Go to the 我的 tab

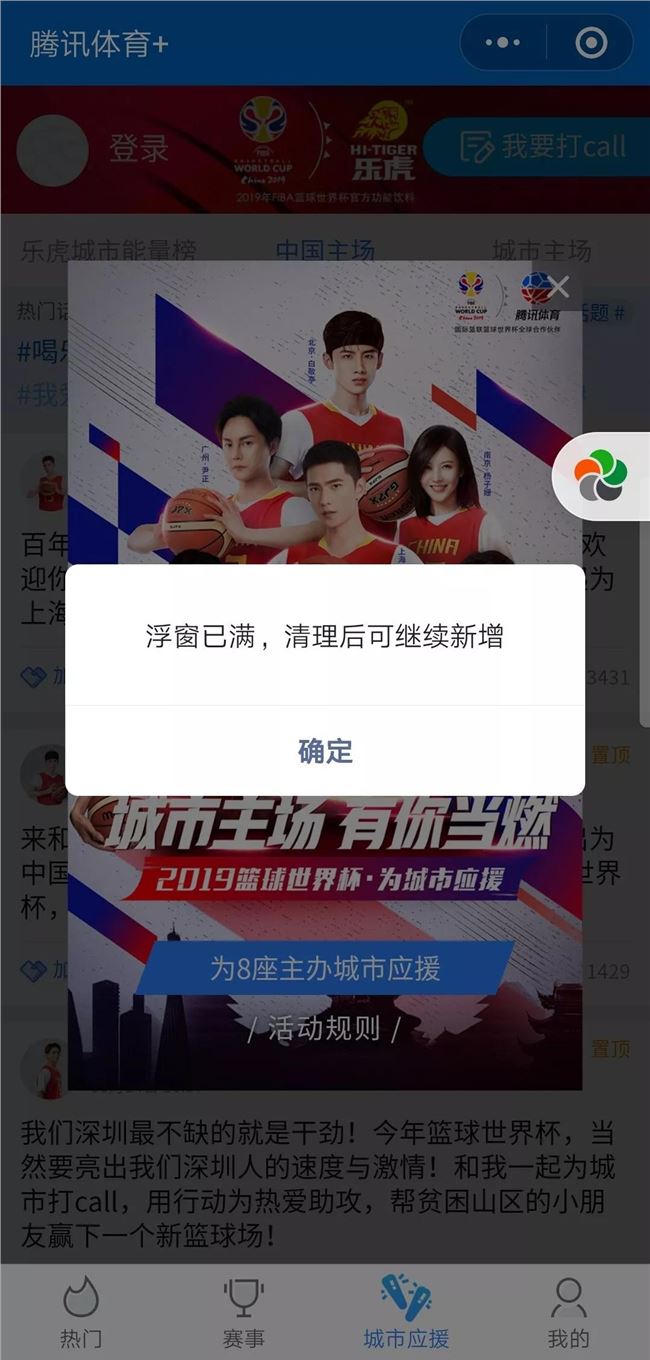click(568, 1311)
